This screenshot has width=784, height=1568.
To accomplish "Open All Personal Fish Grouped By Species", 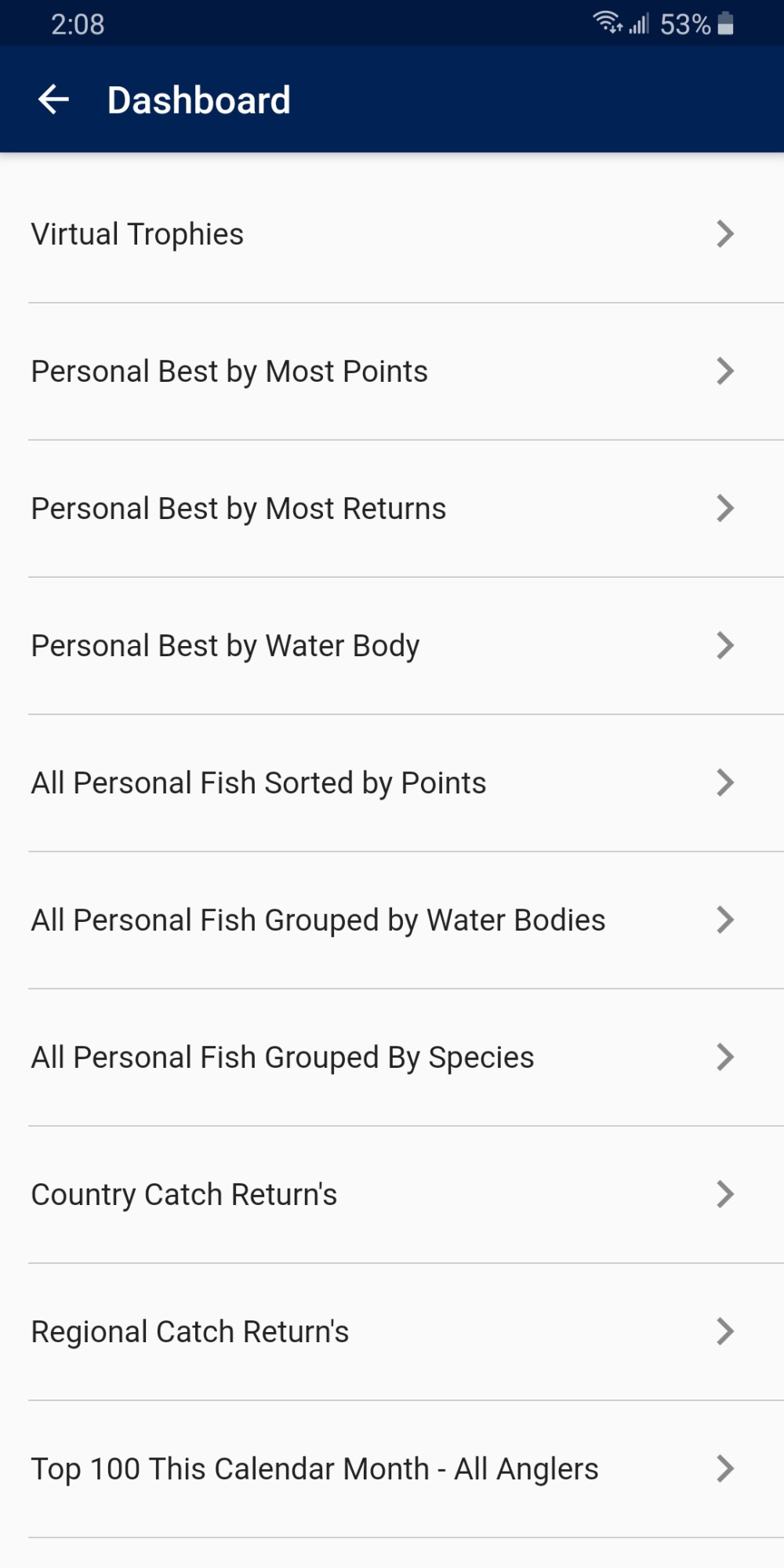I will click(x=392, y=1058).
